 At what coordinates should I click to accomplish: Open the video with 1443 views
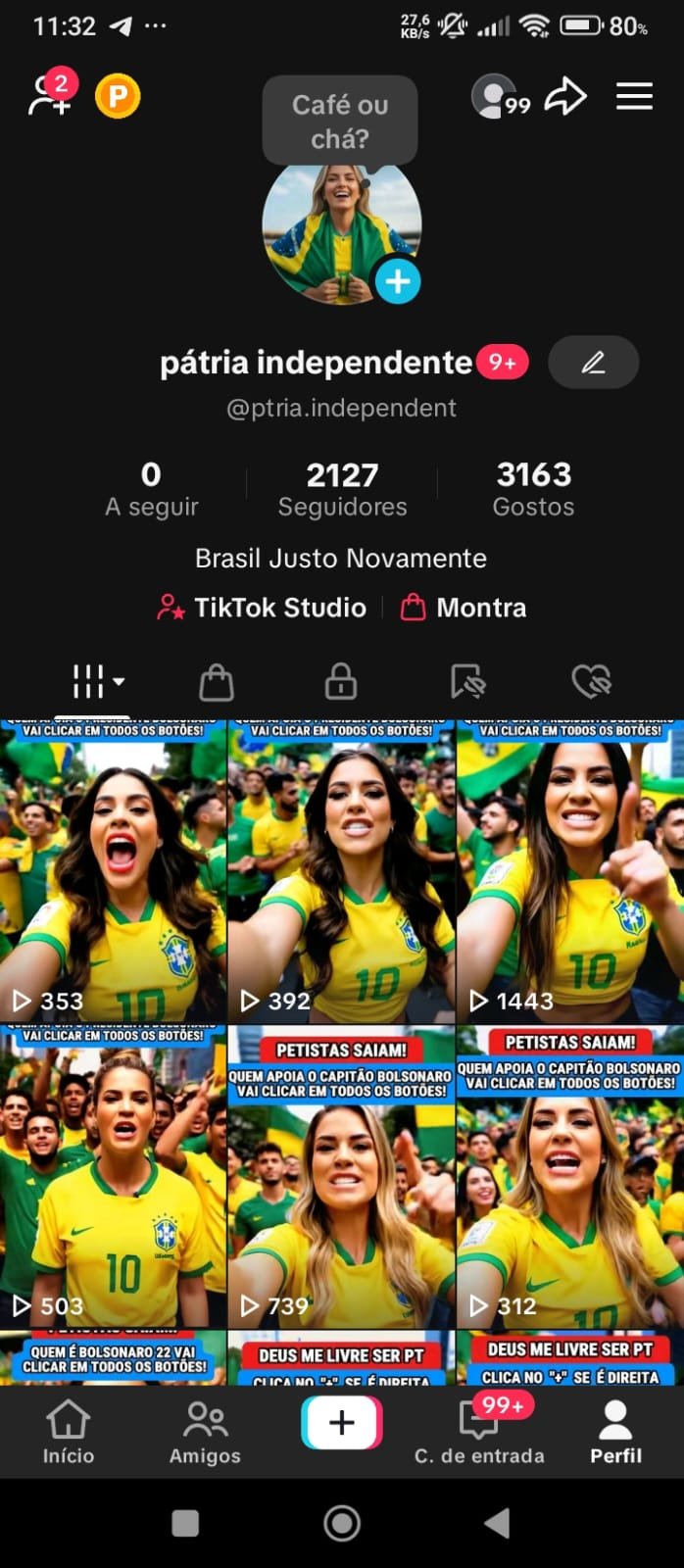coord(570,872)
